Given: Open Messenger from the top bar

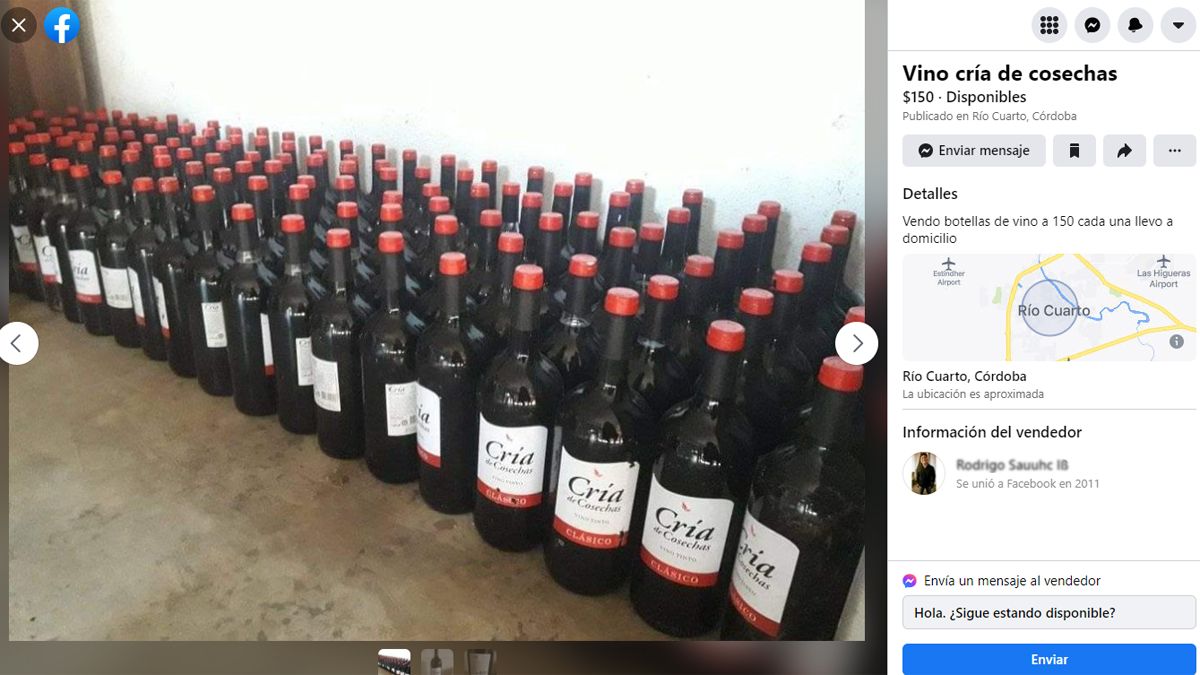Looking at the screenshot, I should pos(1092,25).
